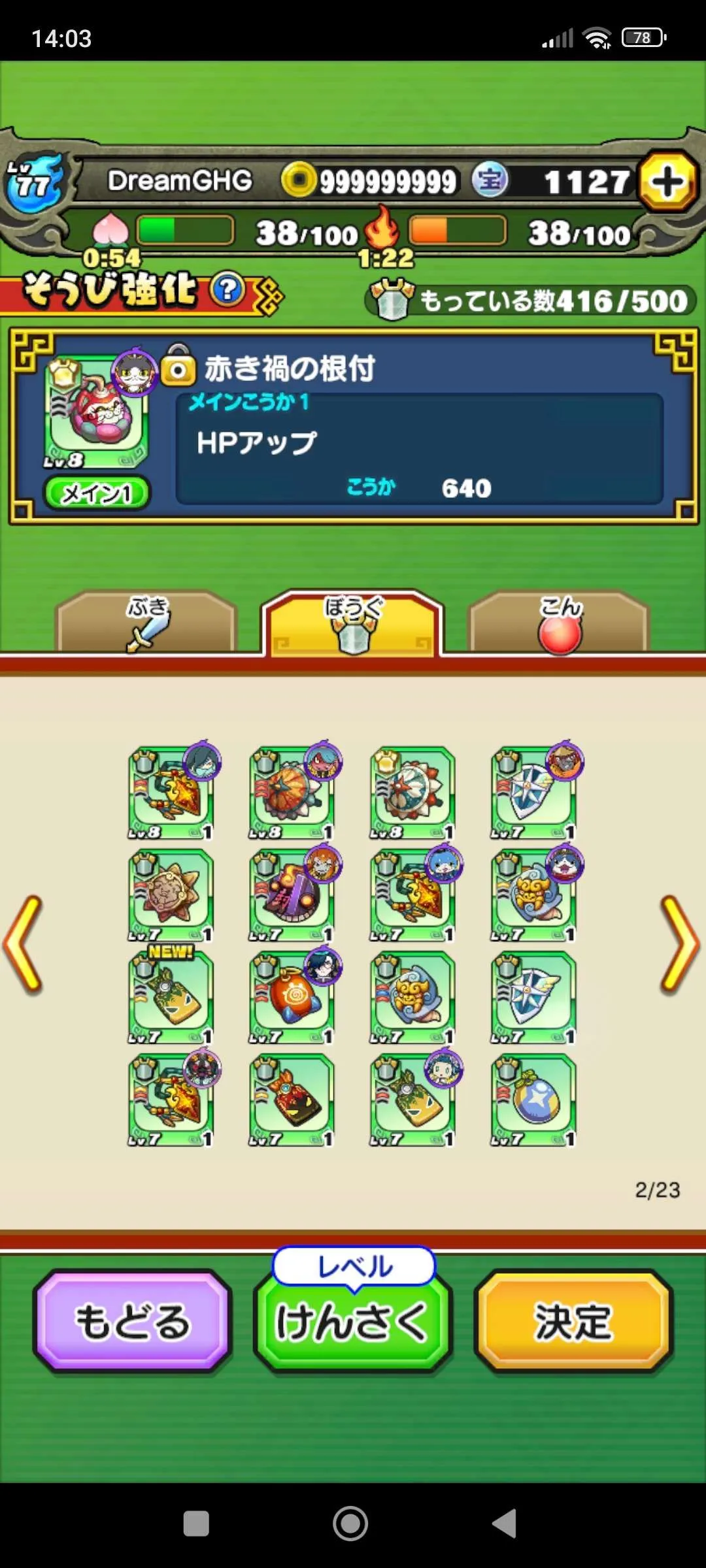Screen dimensions: 706x1568
Task: Select the sun face shield armor item
Action: 171,895
